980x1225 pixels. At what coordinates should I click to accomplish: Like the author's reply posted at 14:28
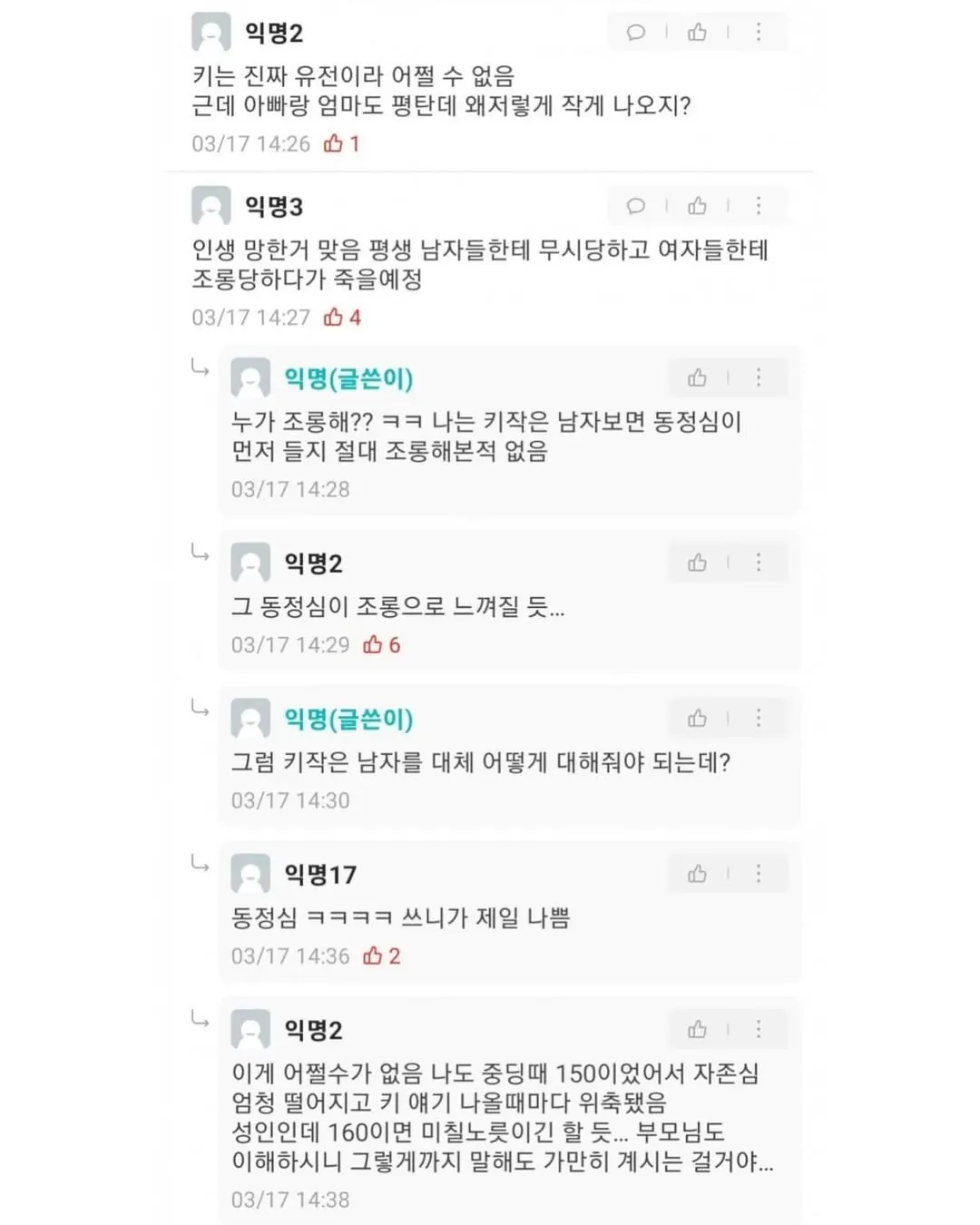(697, 377)
